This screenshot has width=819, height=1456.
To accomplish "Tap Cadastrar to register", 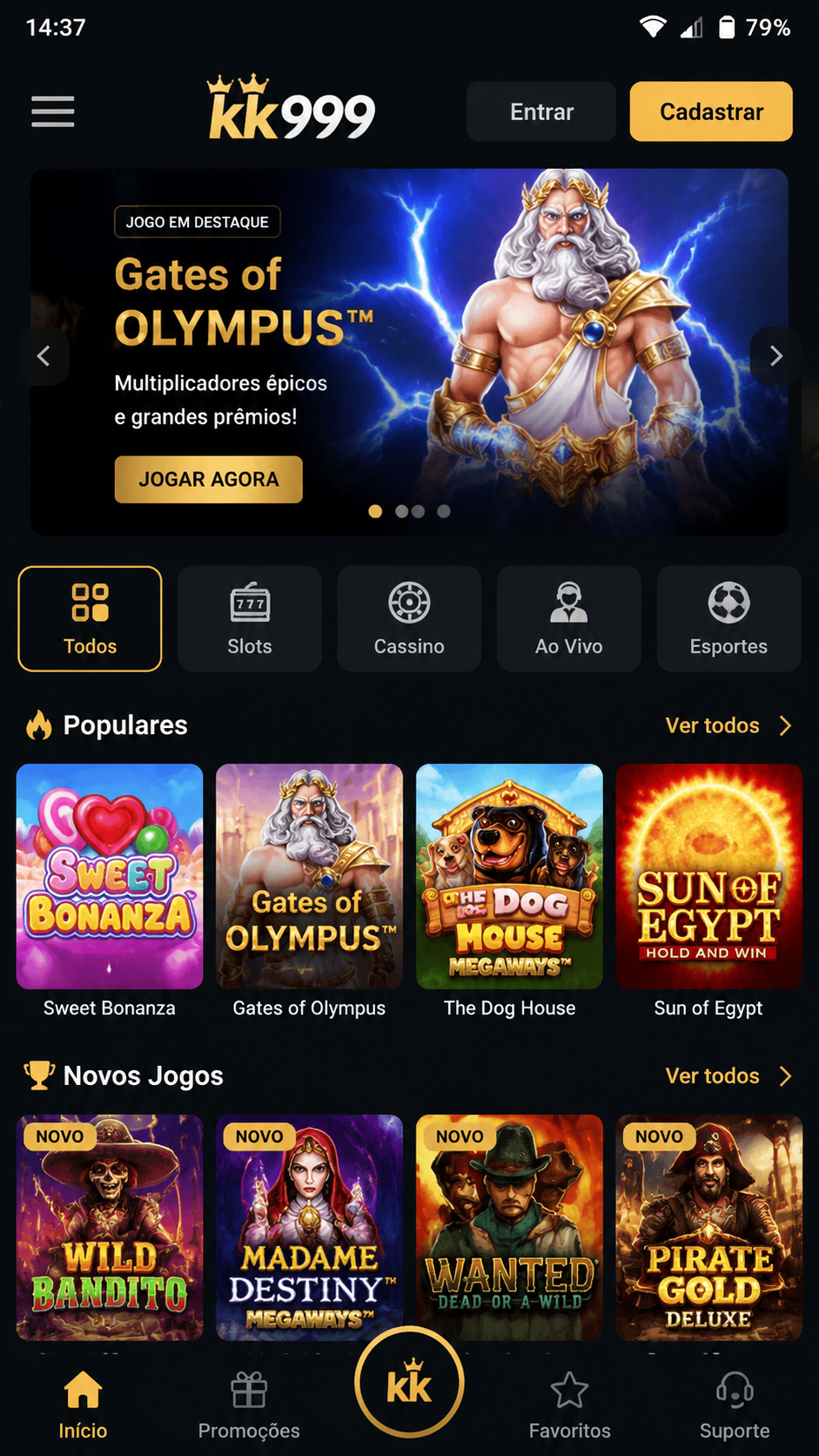I will (711, 111).
